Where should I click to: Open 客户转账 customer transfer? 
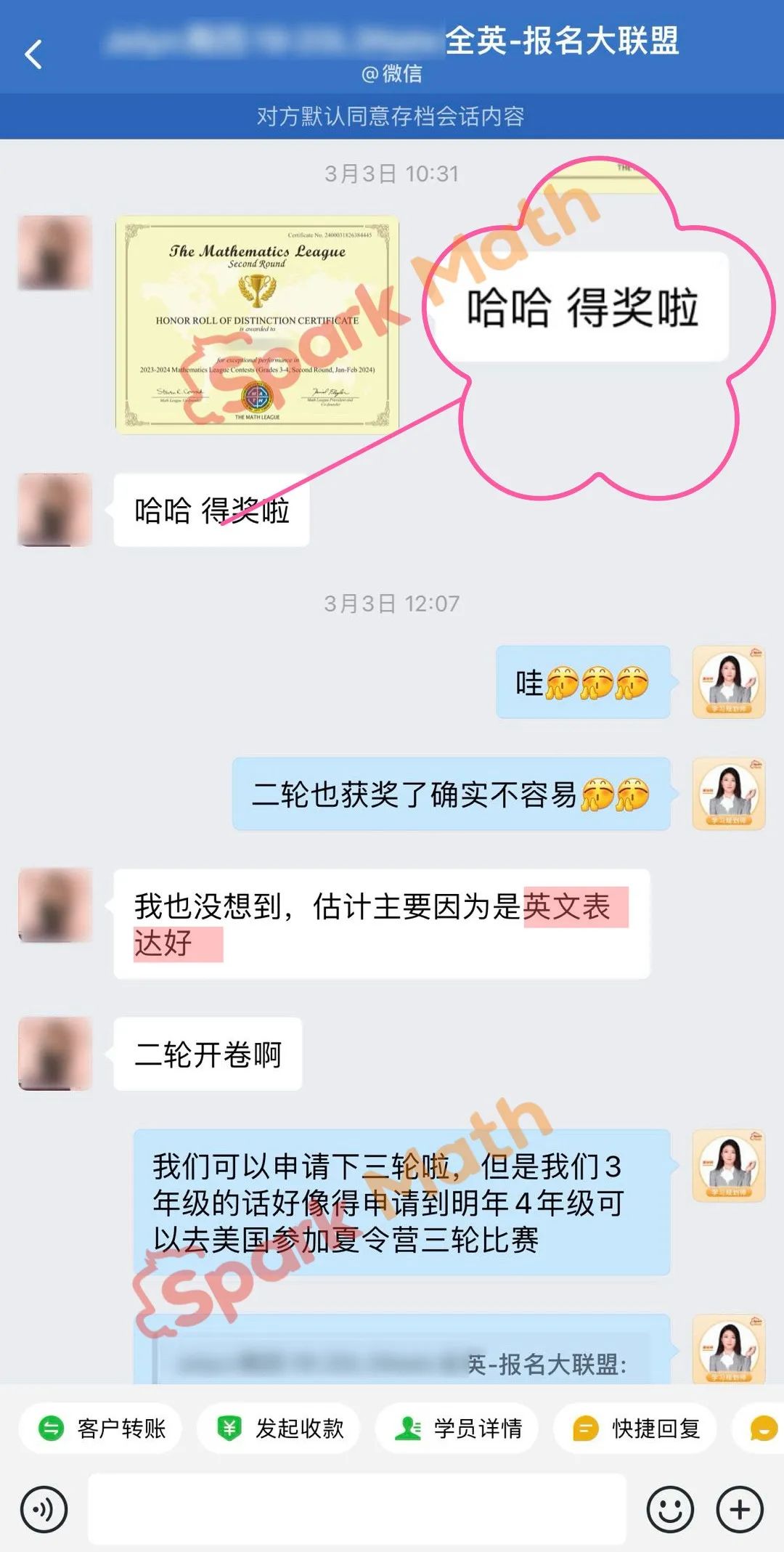click(x=101, y=1429)
